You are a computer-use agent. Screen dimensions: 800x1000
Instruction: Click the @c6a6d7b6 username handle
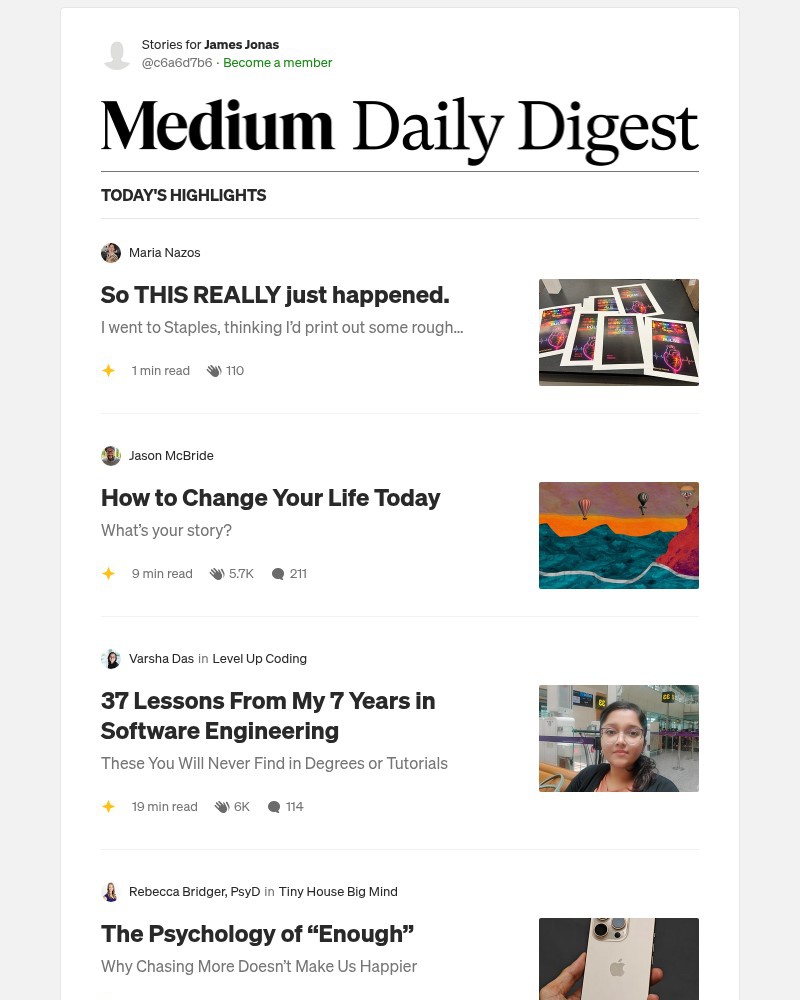click(x=177, y=62)
